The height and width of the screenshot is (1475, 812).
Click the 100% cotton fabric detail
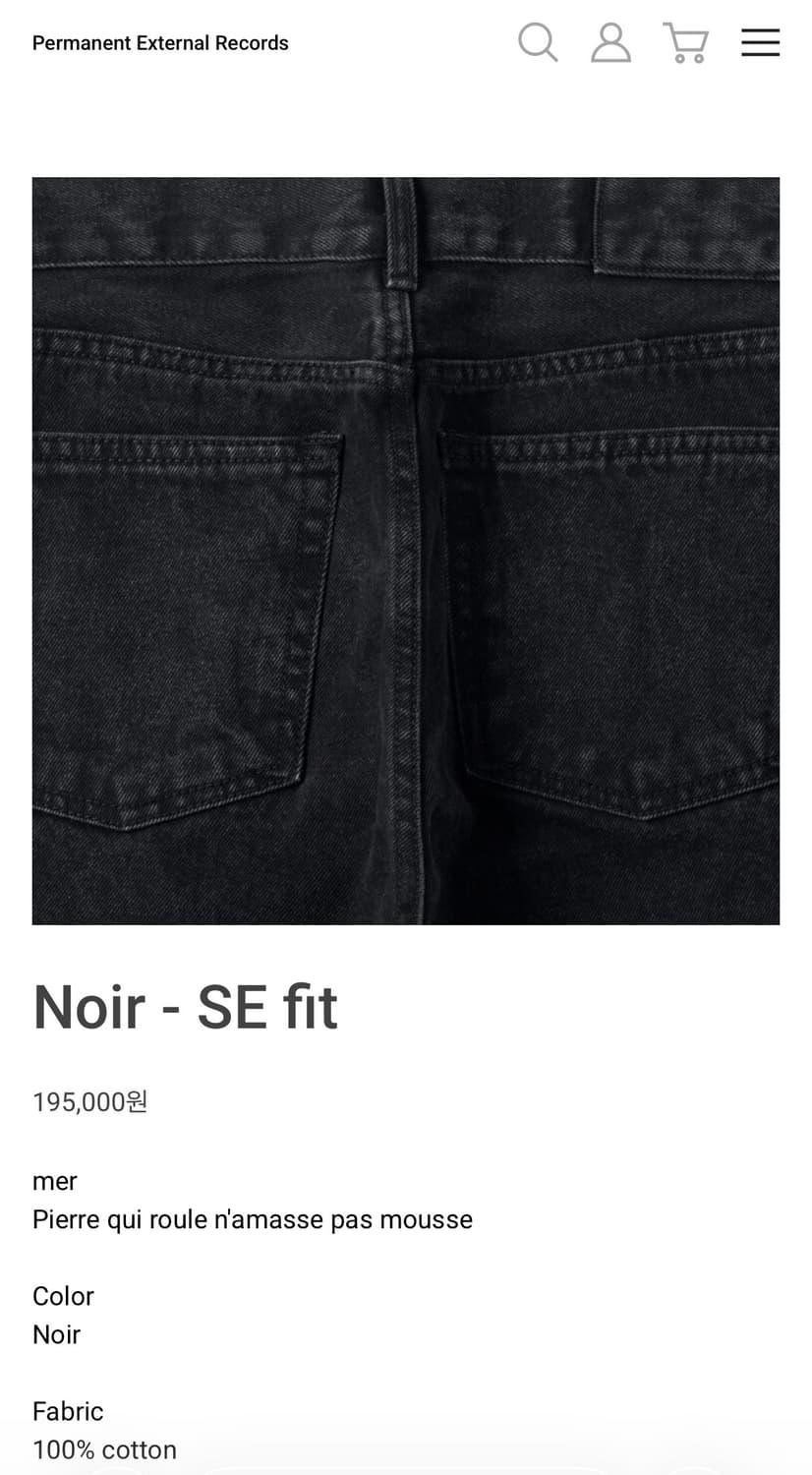[x=104, y=1448]
